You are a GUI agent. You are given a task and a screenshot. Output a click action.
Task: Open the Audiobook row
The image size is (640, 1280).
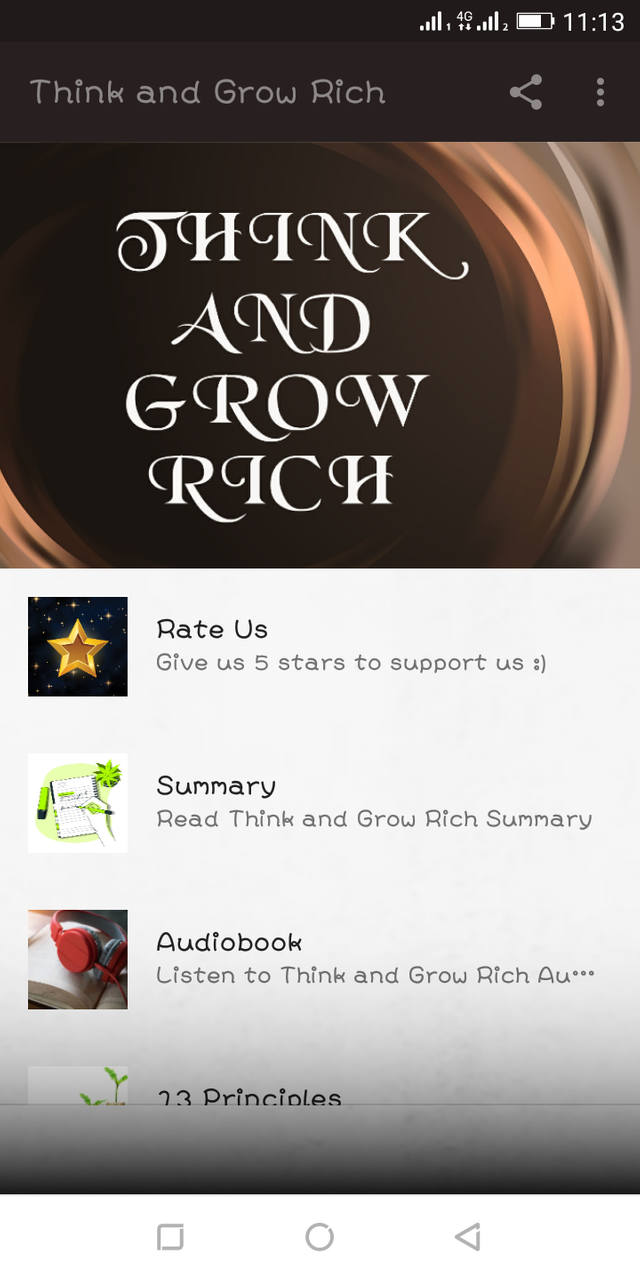click(x=320, y=959)
